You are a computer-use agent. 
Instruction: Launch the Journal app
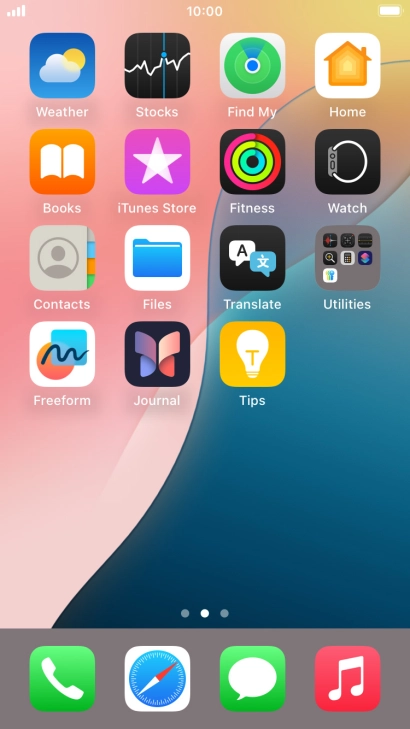[x=157, y=354]
